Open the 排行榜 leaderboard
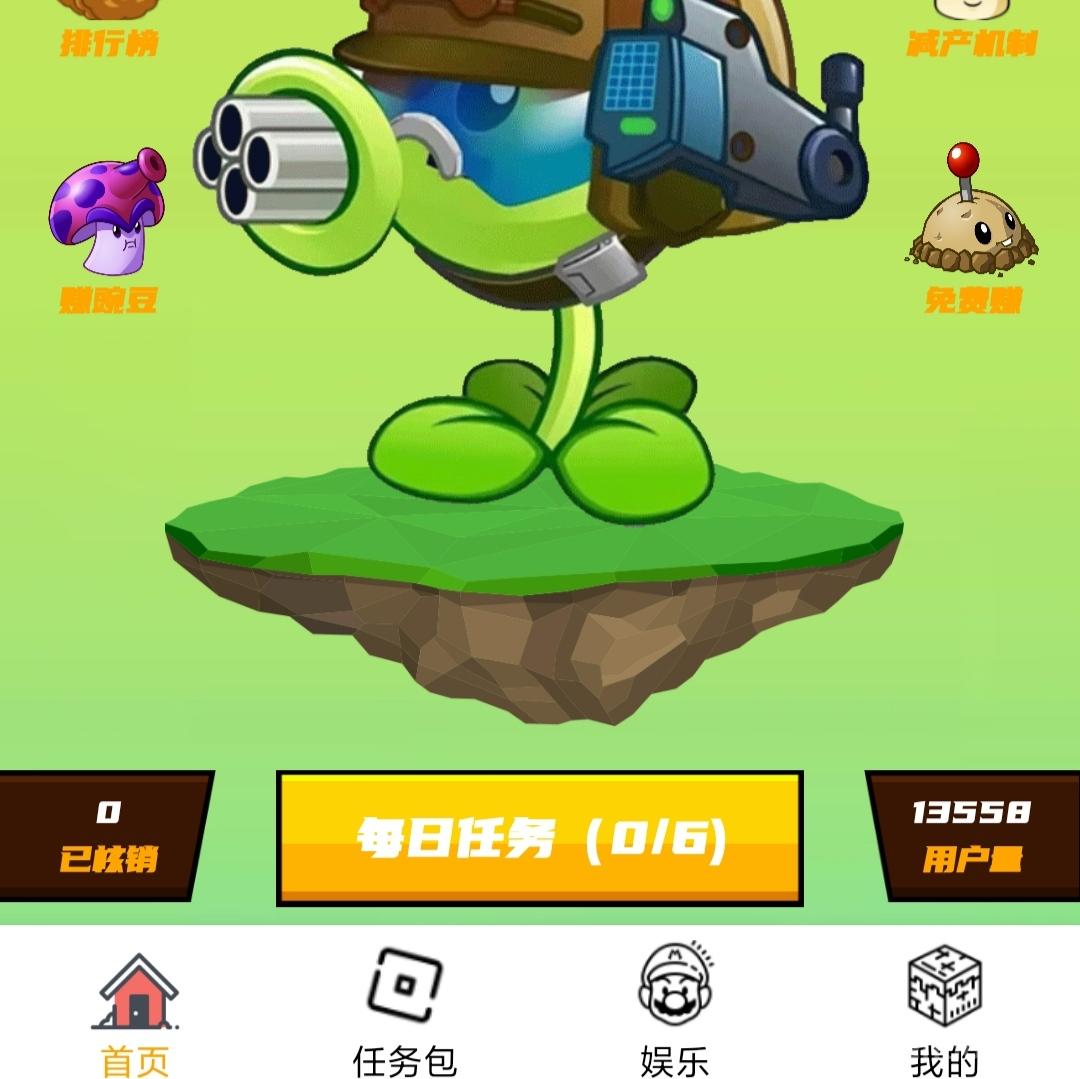 point(108,30)
